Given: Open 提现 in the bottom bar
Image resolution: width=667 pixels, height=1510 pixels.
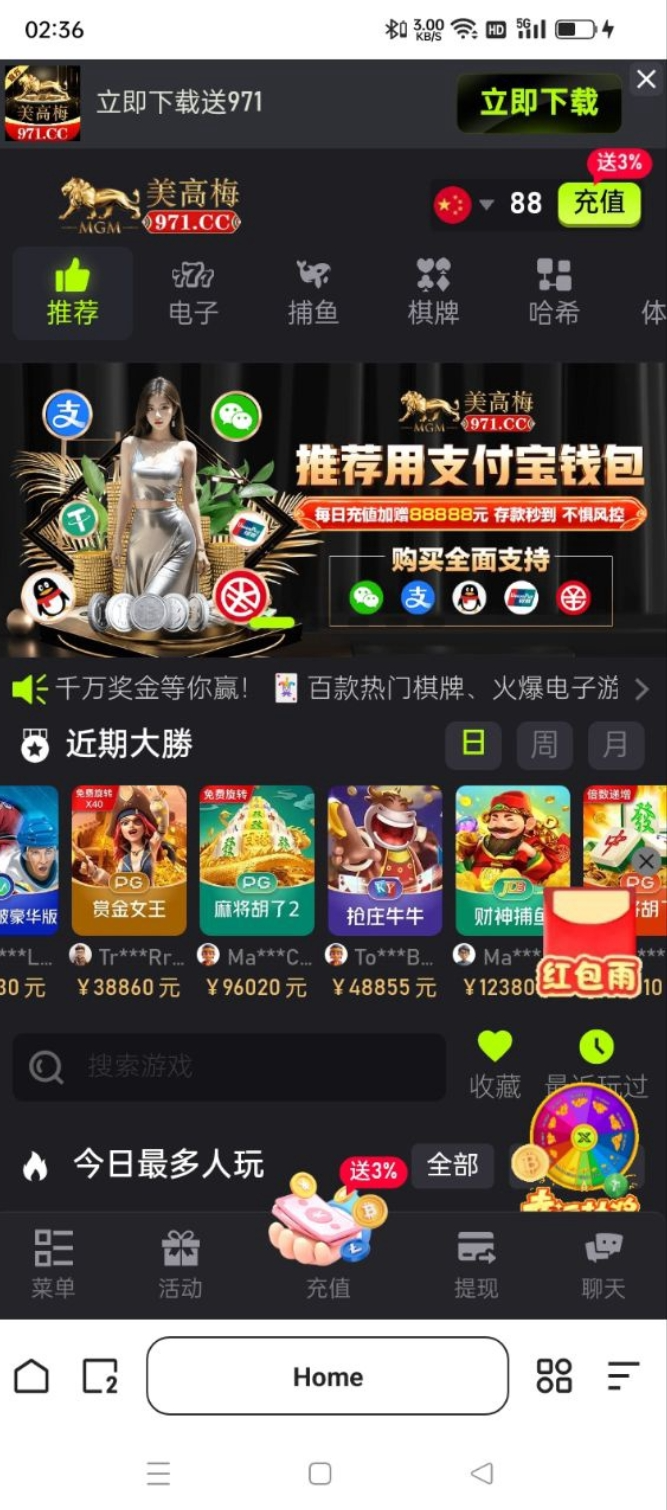Looking at the screenshot, I should [476, 1265].
